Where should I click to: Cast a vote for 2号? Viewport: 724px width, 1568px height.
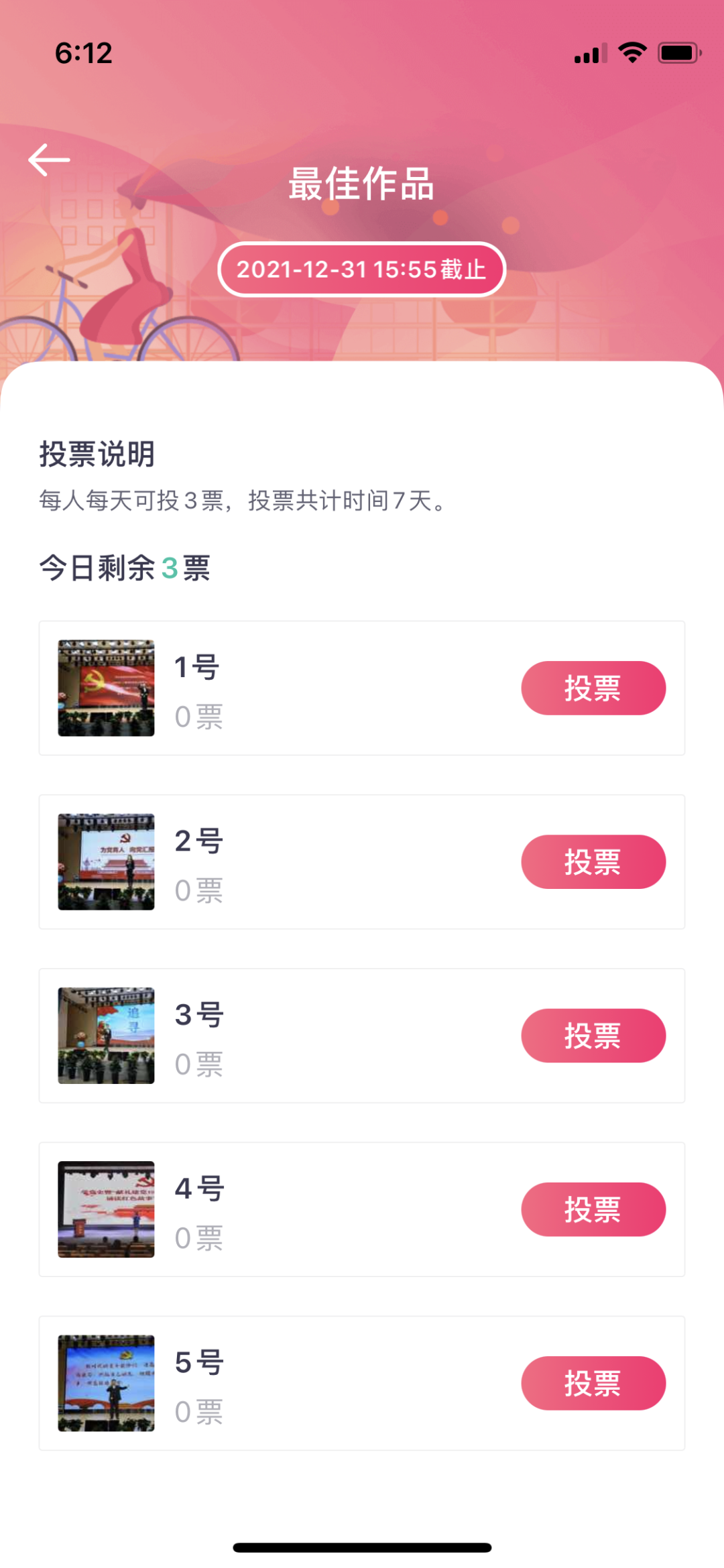(x=593, y=861)
